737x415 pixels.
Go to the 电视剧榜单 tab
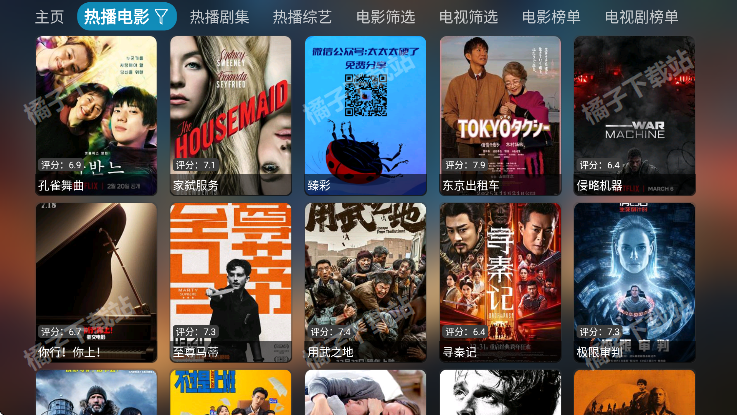[641, 16]
